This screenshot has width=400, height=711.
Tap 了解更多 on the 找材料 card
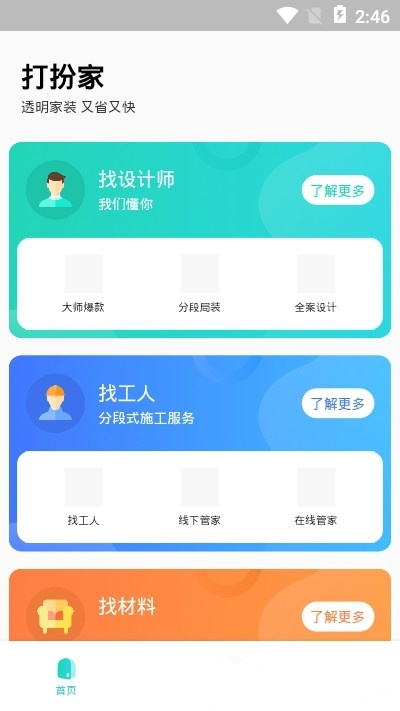(x=338, y=617)
